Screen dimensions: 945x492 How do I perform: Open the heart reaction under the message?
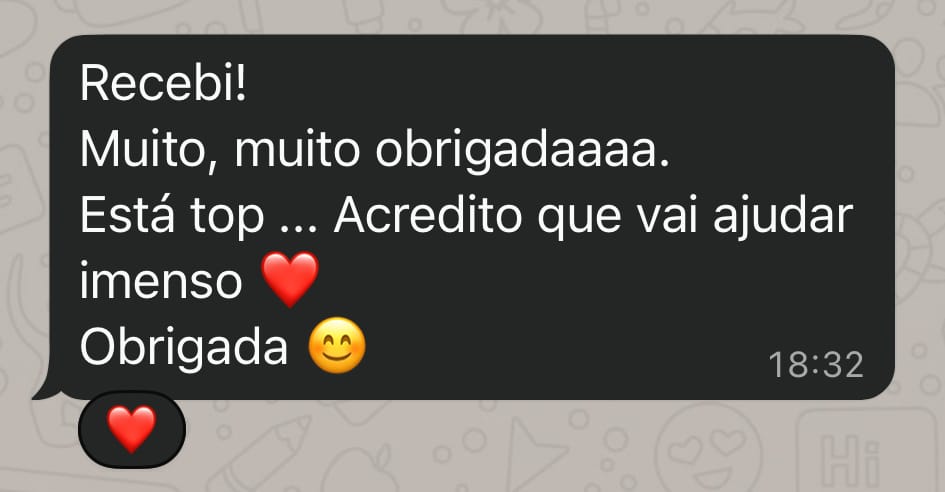pyautogui.click(x=132, y=430)
